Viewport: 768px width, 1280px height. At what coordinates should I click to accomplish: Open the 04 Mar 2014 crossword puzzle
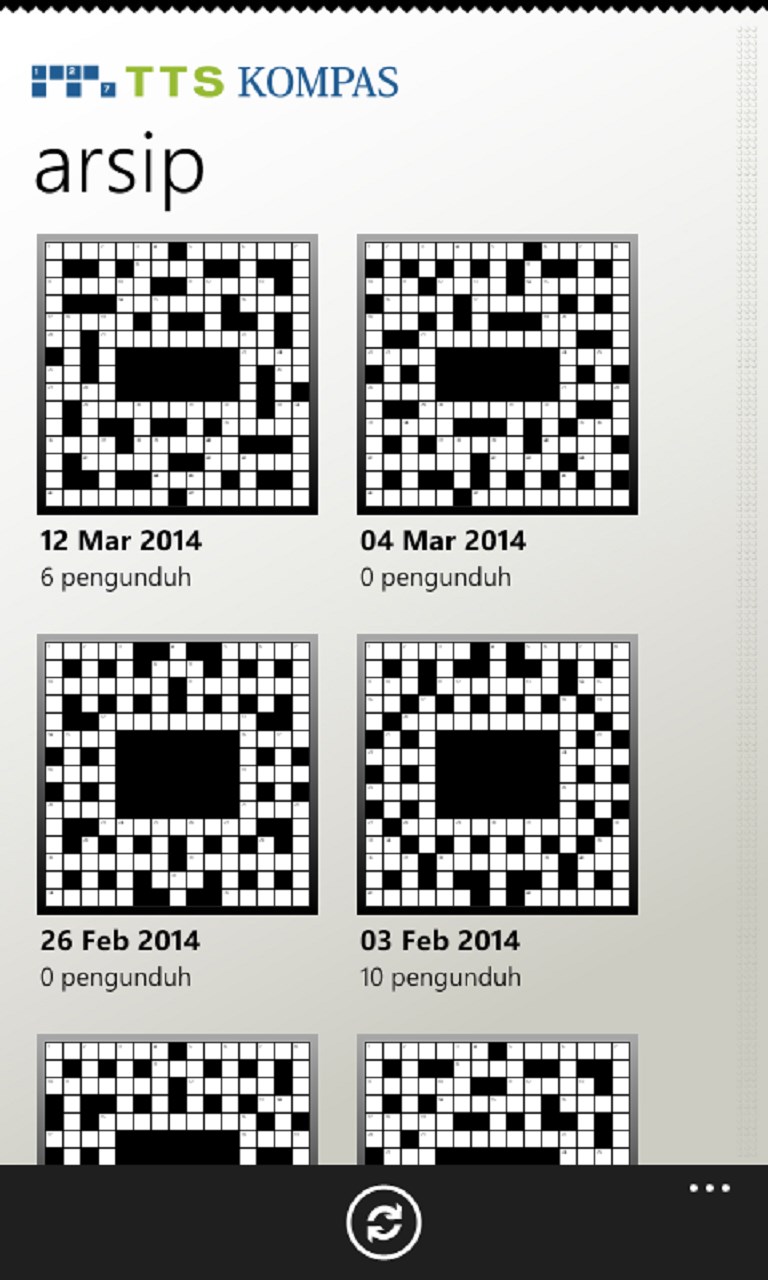[x=497, y=375]
